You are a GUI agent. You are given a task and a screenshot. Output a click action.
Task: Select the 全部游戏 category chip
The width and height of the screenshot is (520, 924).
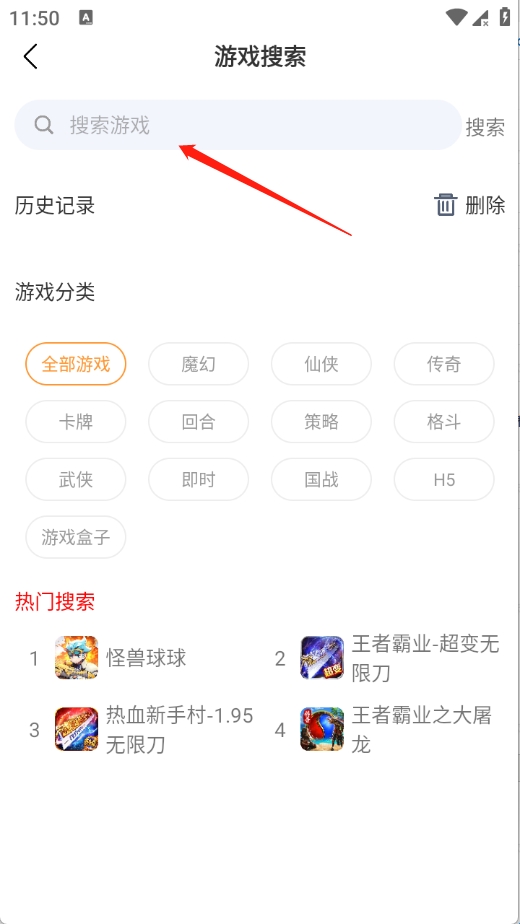coord(75,364)
